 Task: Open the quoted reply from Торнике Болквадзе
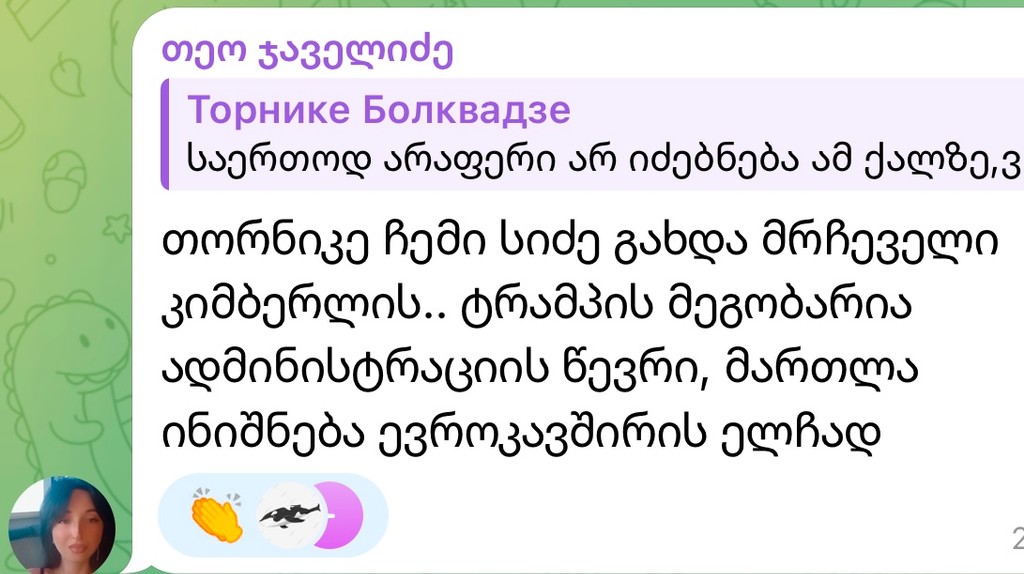[590, 134]
